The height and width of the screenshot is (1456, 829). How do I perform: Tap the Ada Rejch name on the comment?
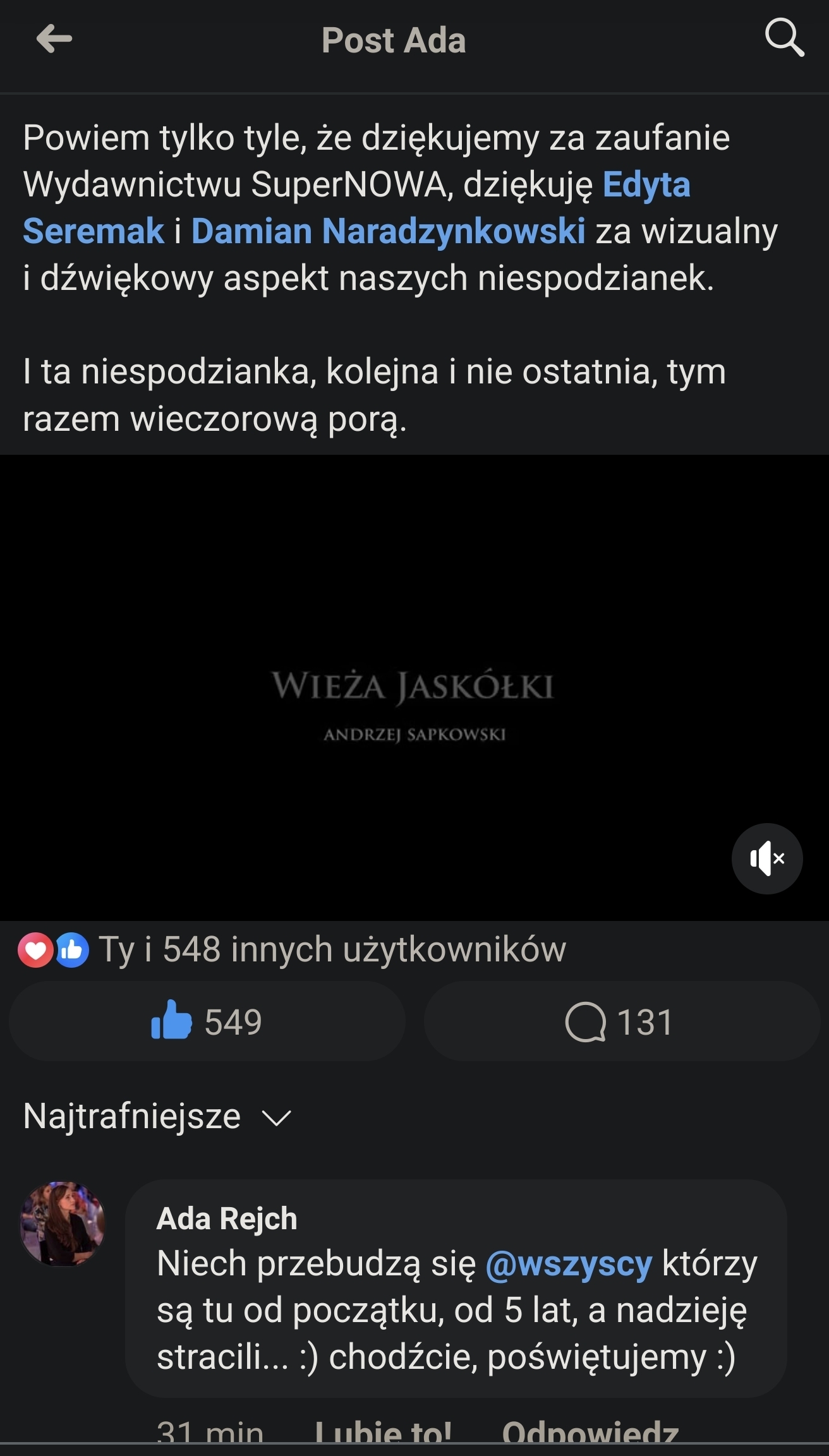pos(227,1218)
